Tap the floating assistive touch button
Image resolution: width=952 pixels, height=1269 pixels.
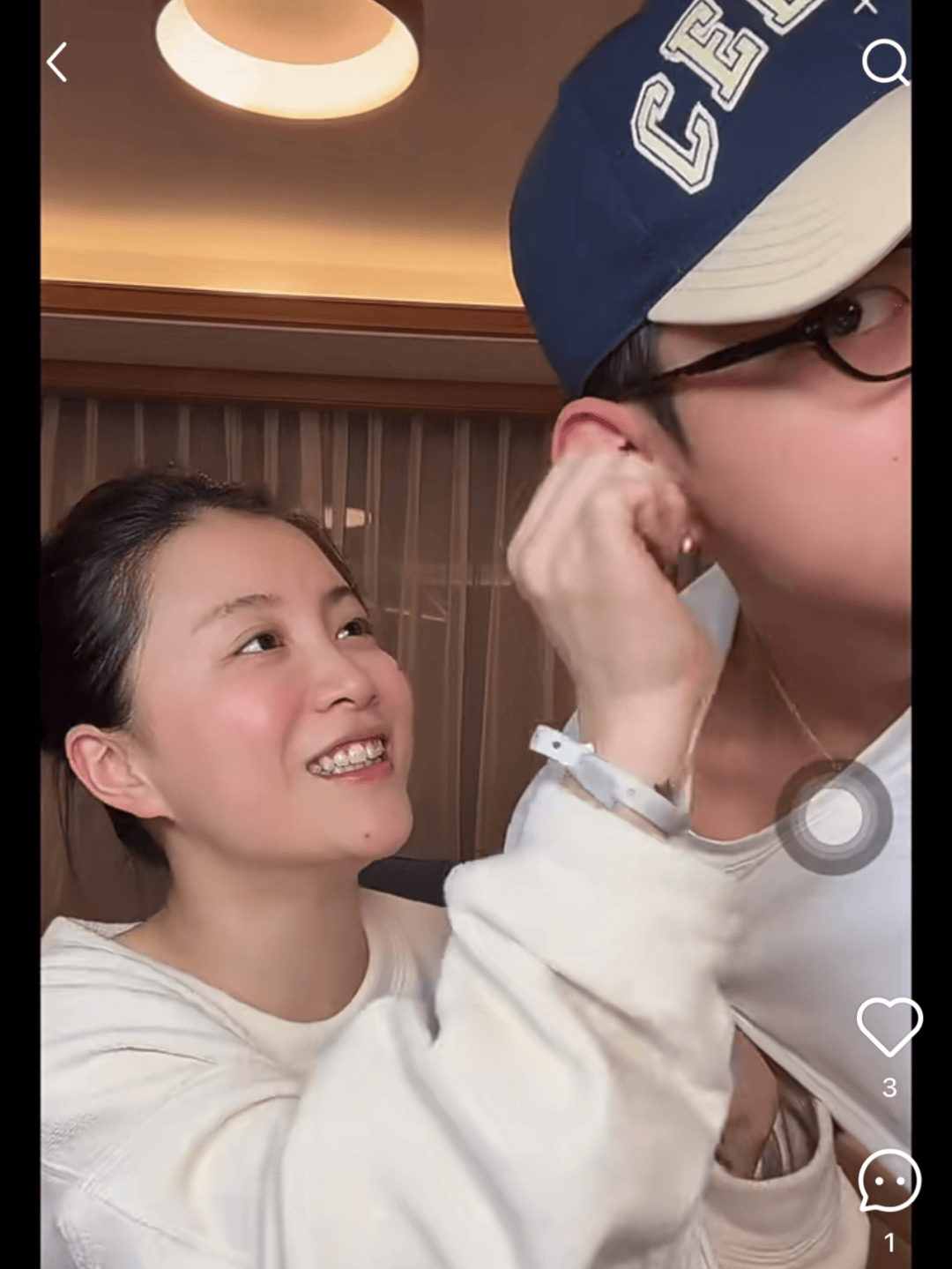click(x=833, y=817)
